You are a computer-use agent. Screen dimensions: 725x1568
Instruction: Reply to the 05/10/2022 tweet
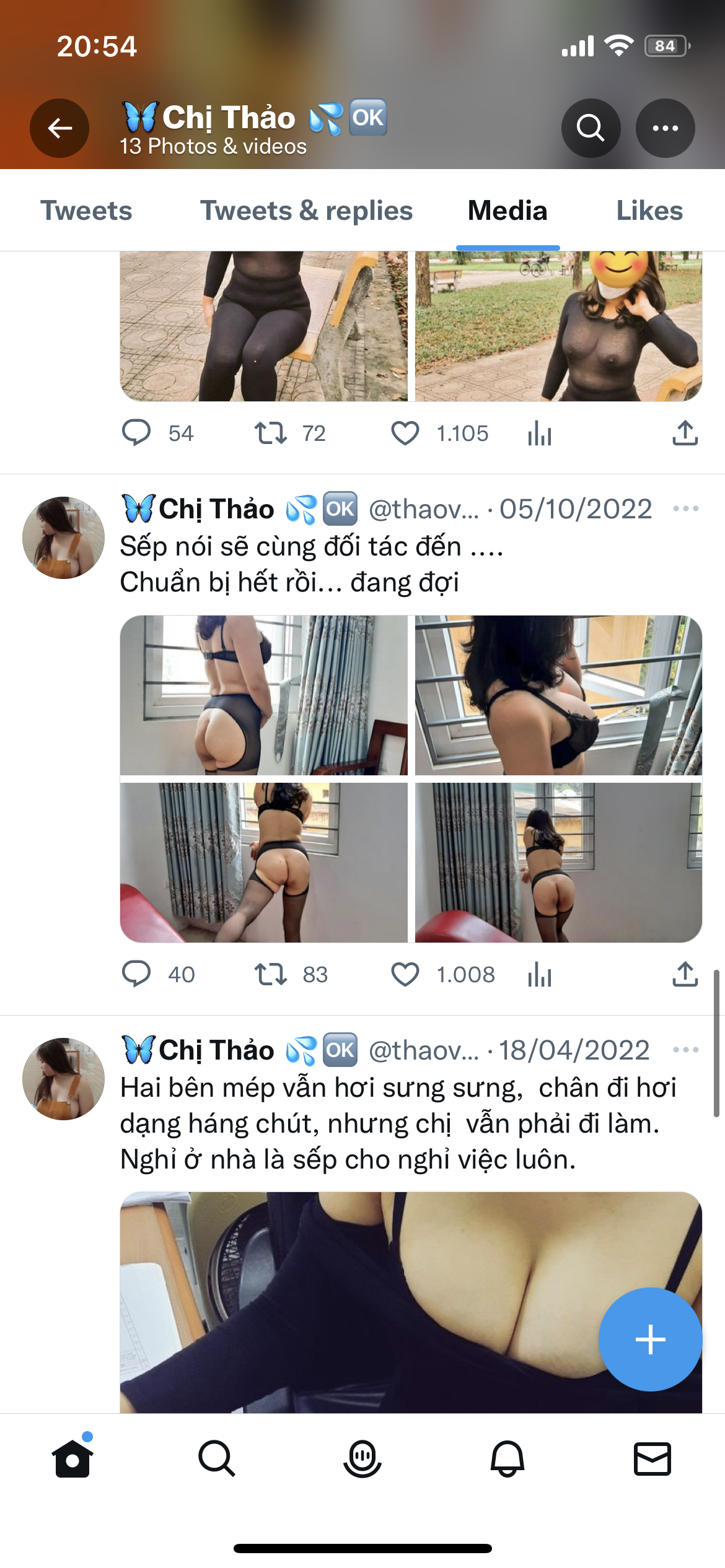click(x=136, y=974)
